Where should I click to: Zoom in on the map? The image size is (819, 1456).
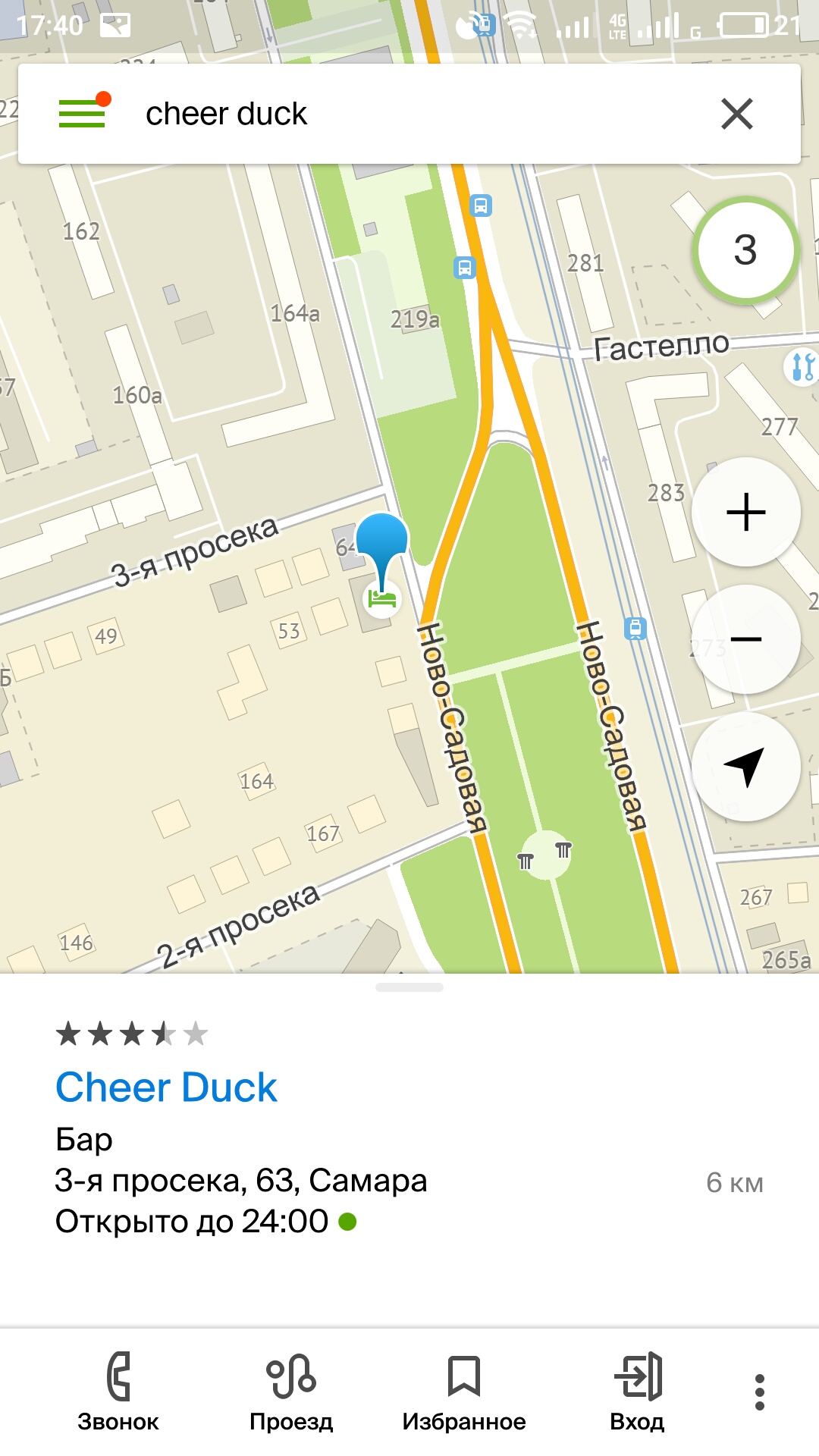[746, 513]
